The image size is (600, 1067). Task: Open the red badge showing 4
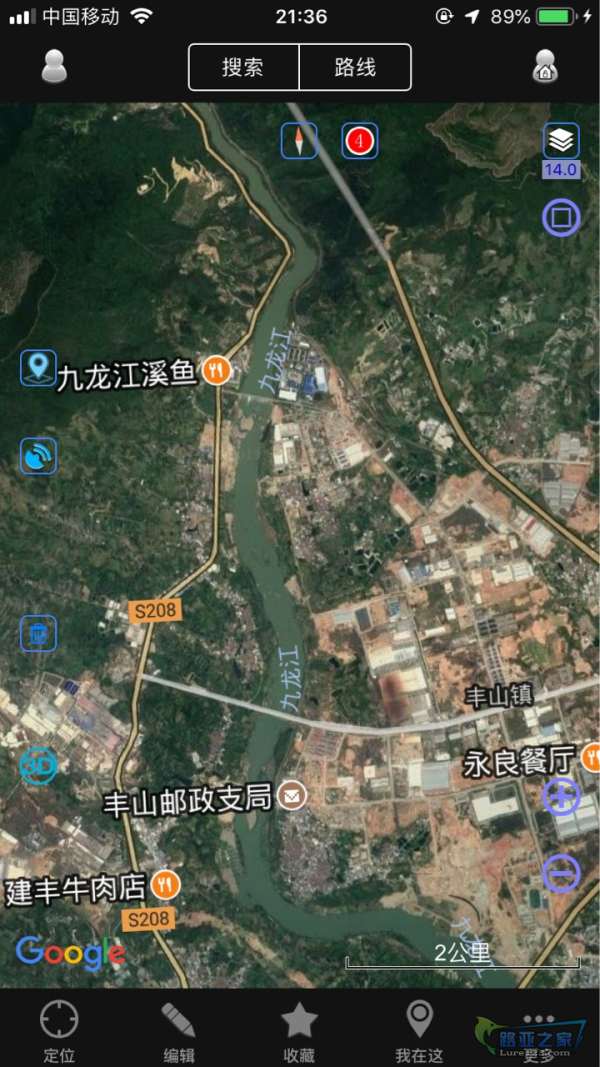(x=360, y=141)
